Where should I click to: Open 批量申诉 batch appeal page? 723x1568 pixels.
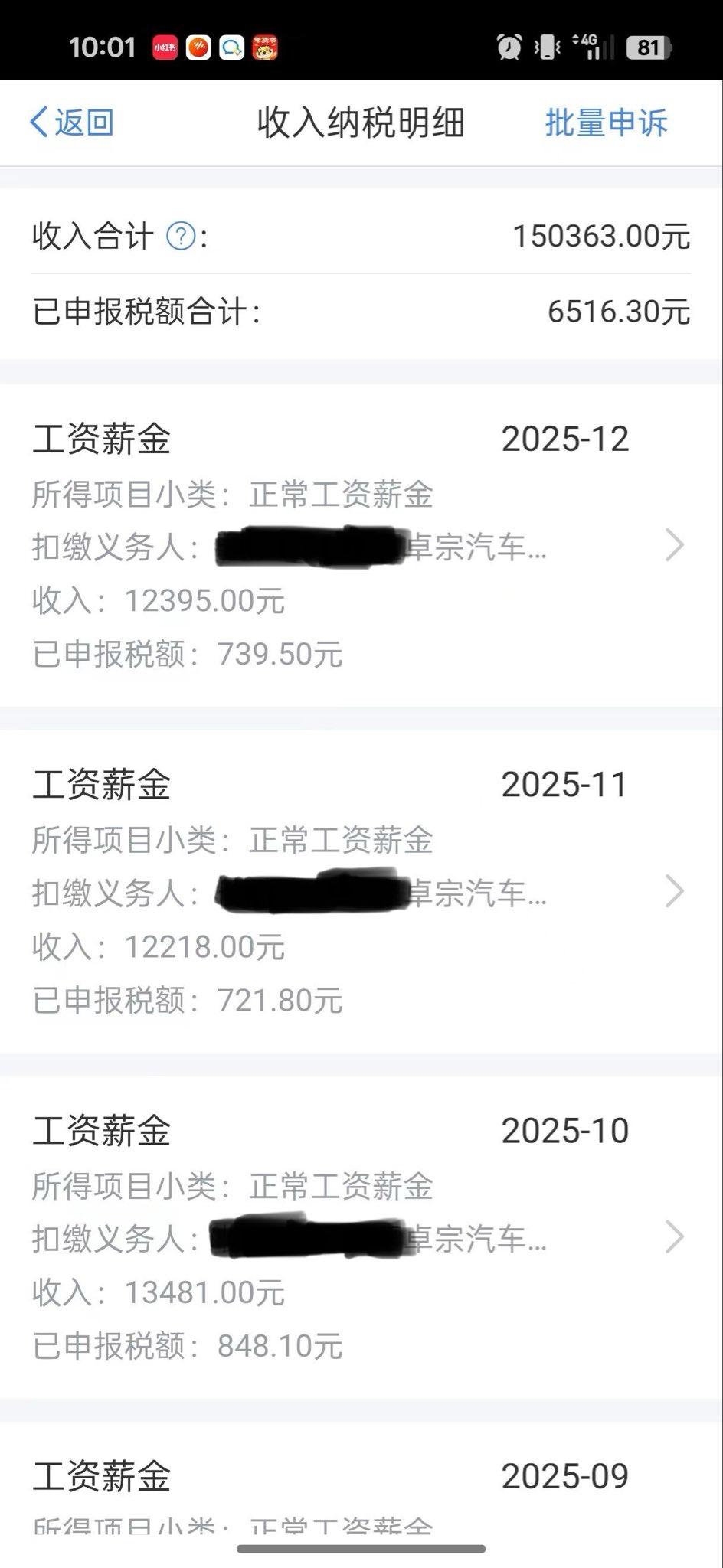pyautogui.click(x=606, y=121)
